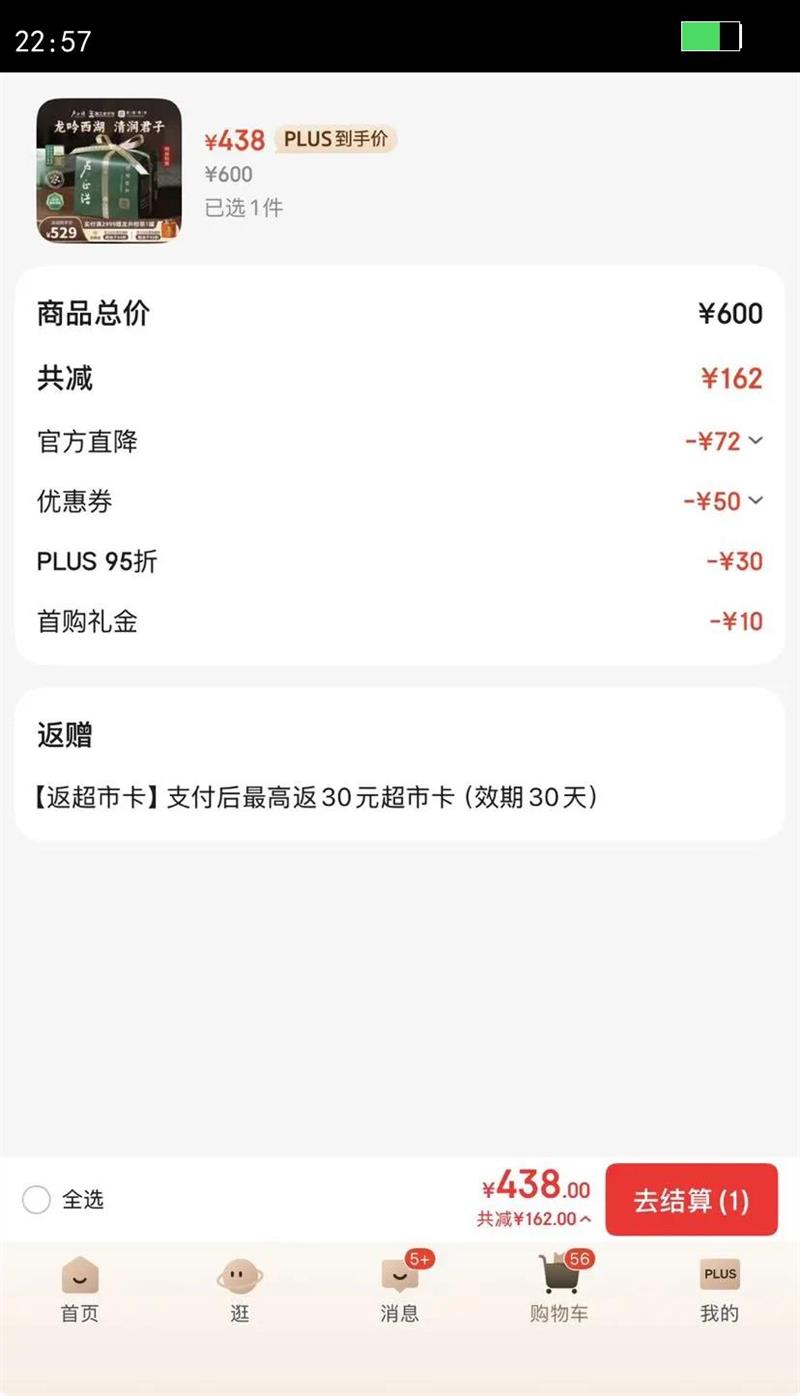
Task: Open the 消息 messages tab
Action: pos(400,1289)
